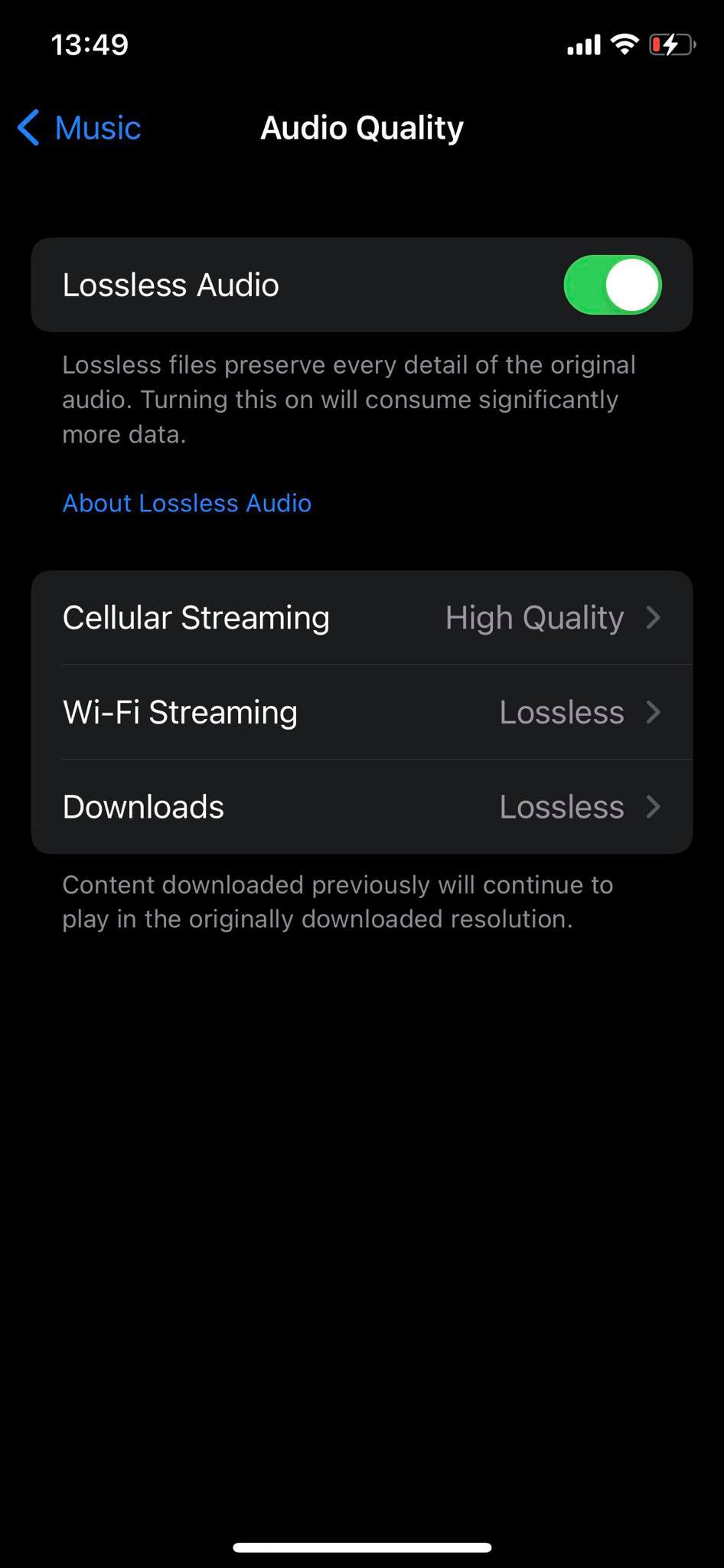Open Wi-Fi Streaming quality options

pyautogui.click(x=361, y=712)
